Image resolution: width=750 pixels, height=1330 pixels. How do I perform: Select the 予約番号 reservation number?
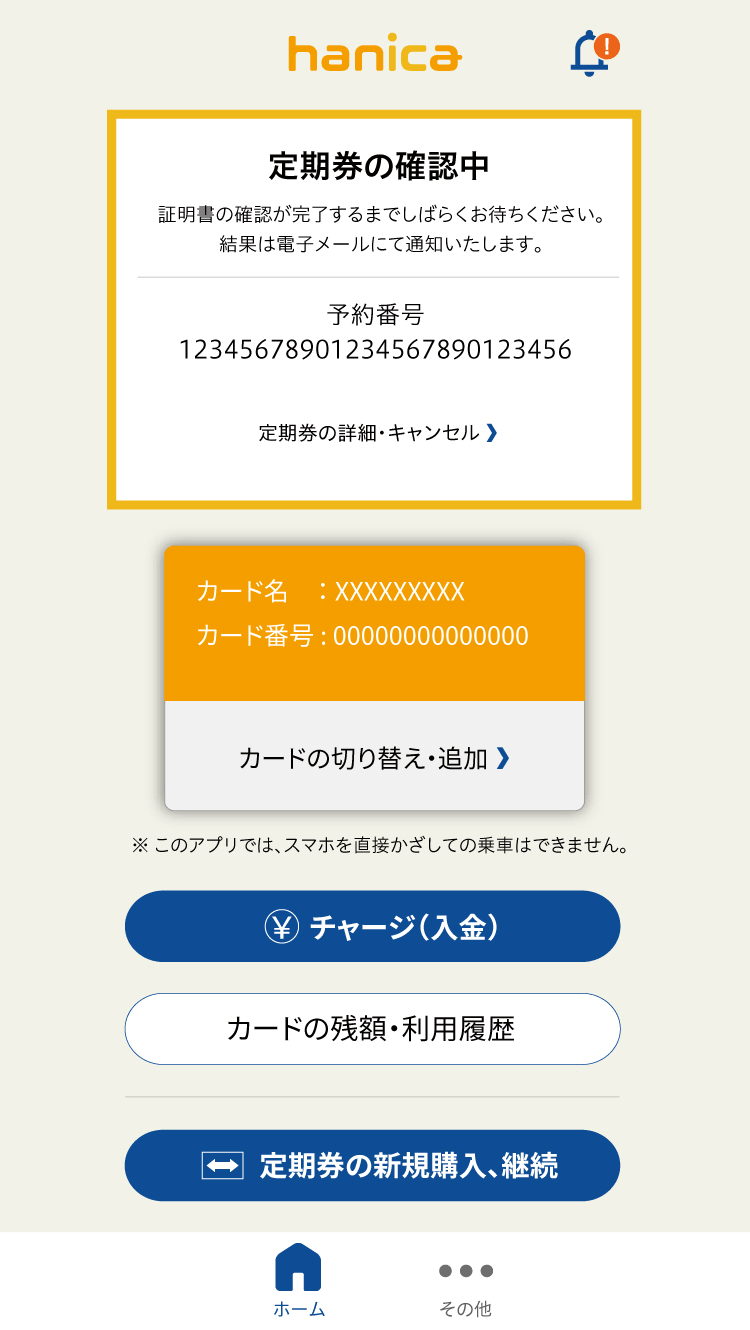(x=374, y=350)
